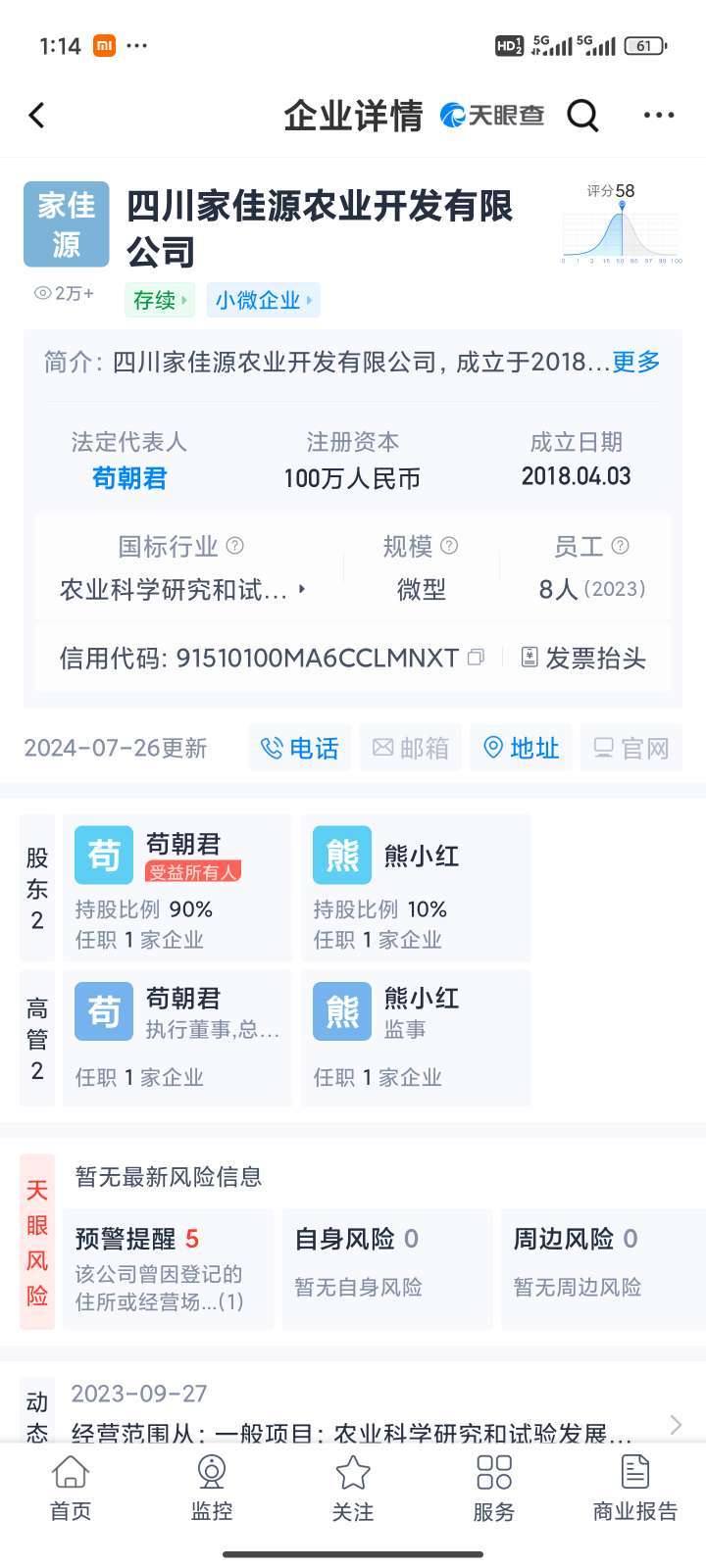706x1568 pixels.
Task: Open shareholder card 苟朝君 with 90%
Action: pos(177,888)
